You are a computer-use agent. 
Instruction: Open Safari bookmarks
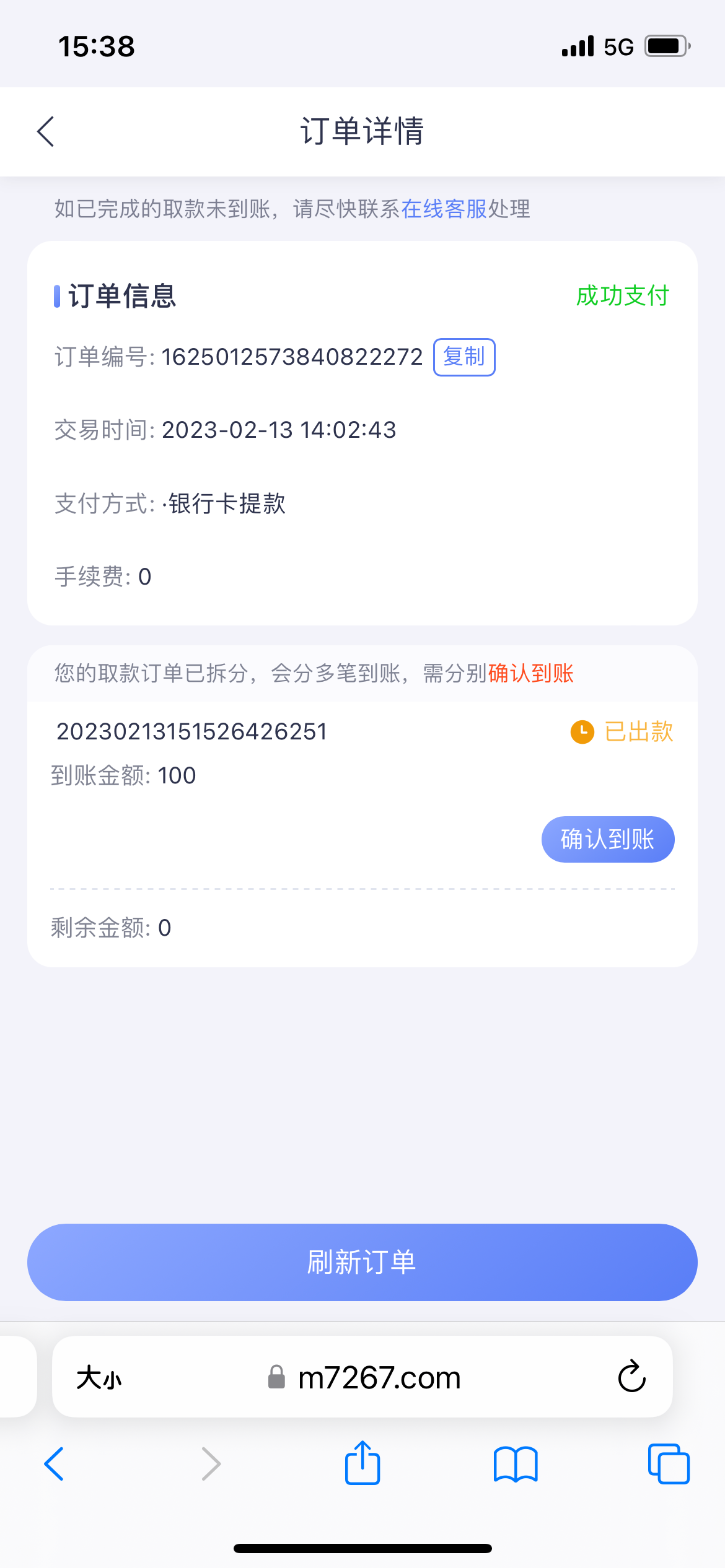516,1464
